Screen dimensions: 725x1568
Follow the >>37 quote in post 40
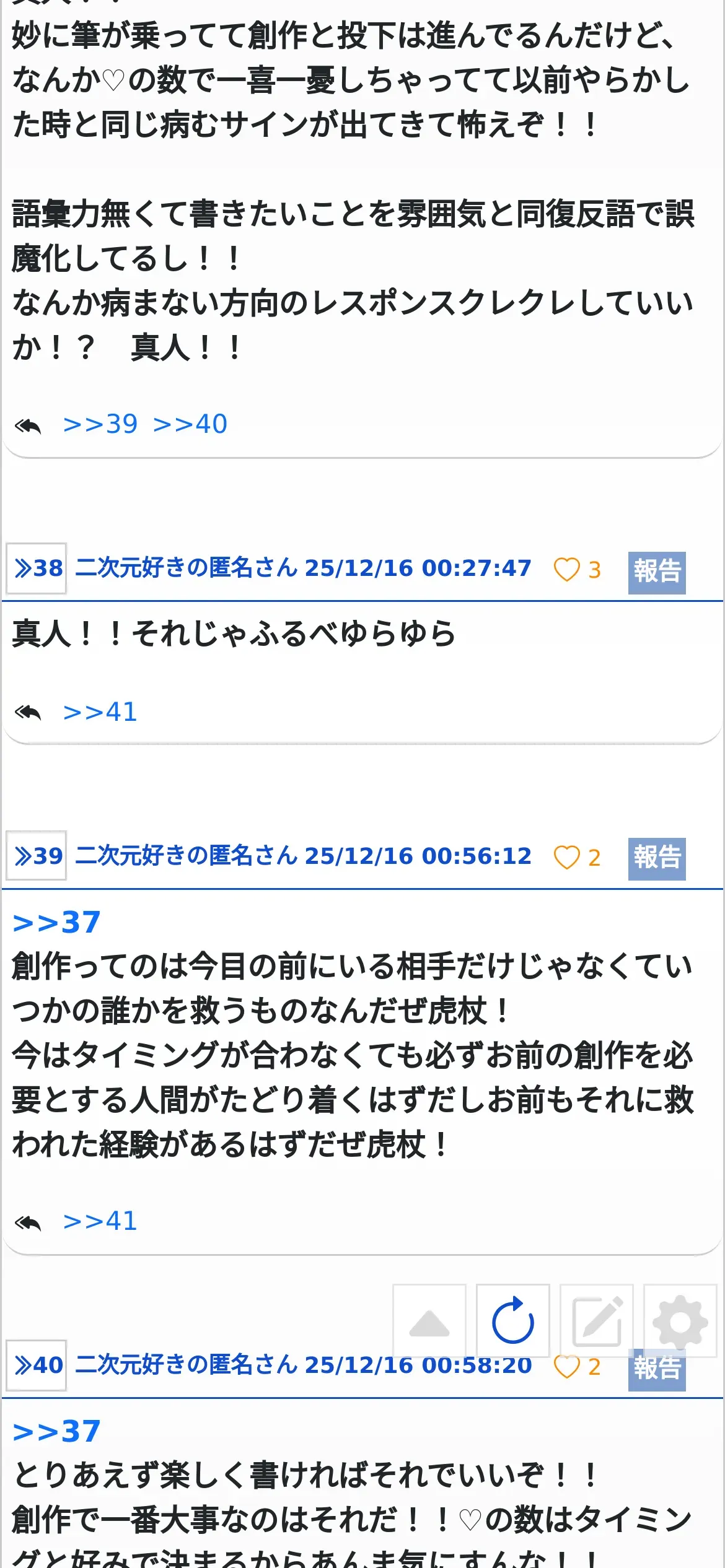56,1432
